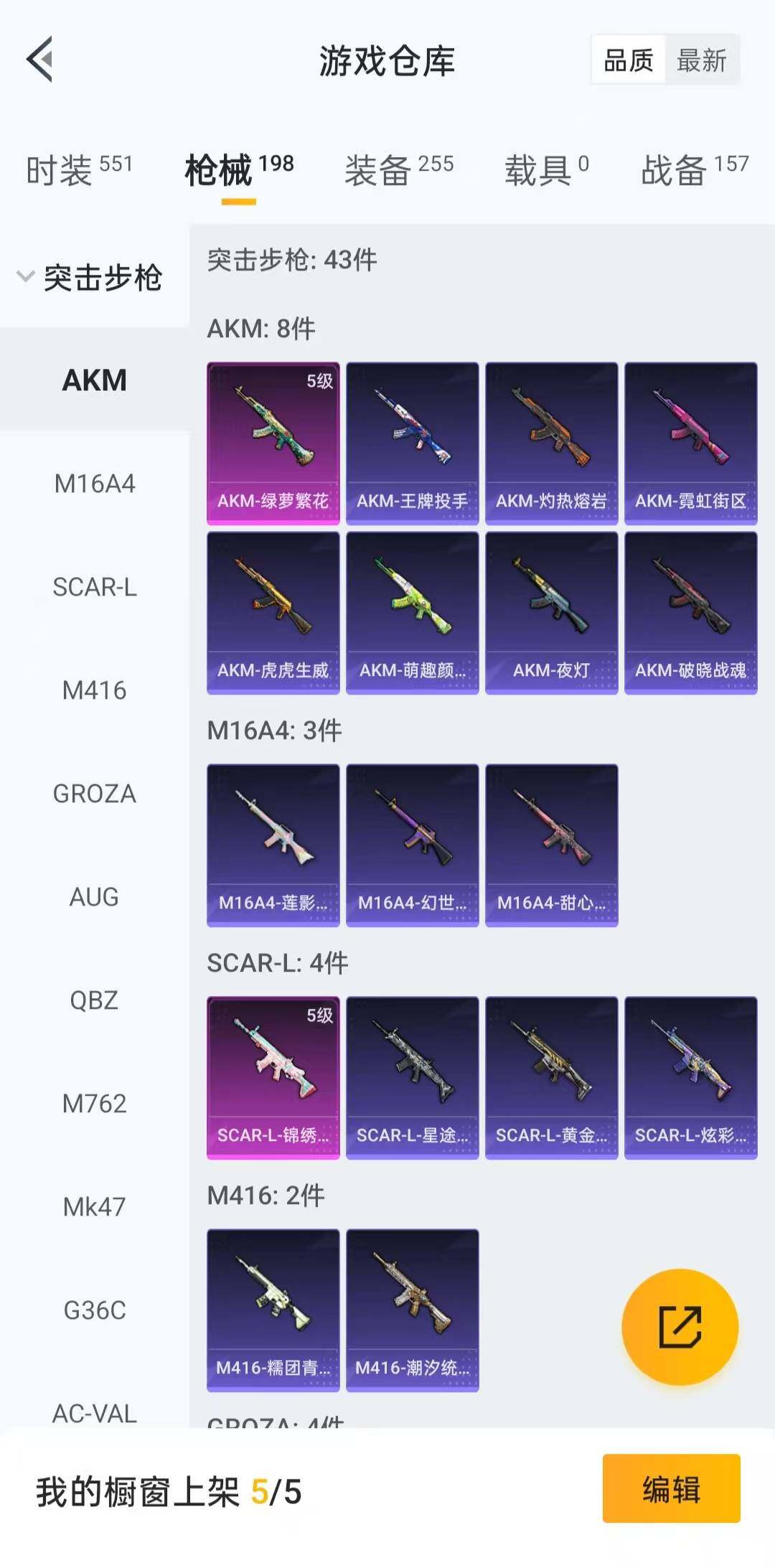Jump to GROZA in the side list
The image size is (775, 1568).
94,794
